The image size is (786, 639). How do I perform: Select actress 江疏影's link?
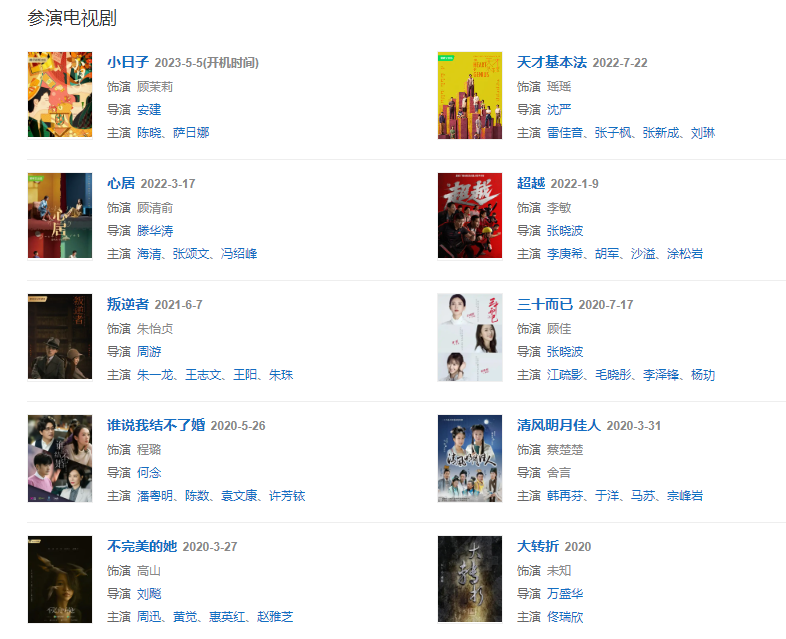(x=565, y=375)
